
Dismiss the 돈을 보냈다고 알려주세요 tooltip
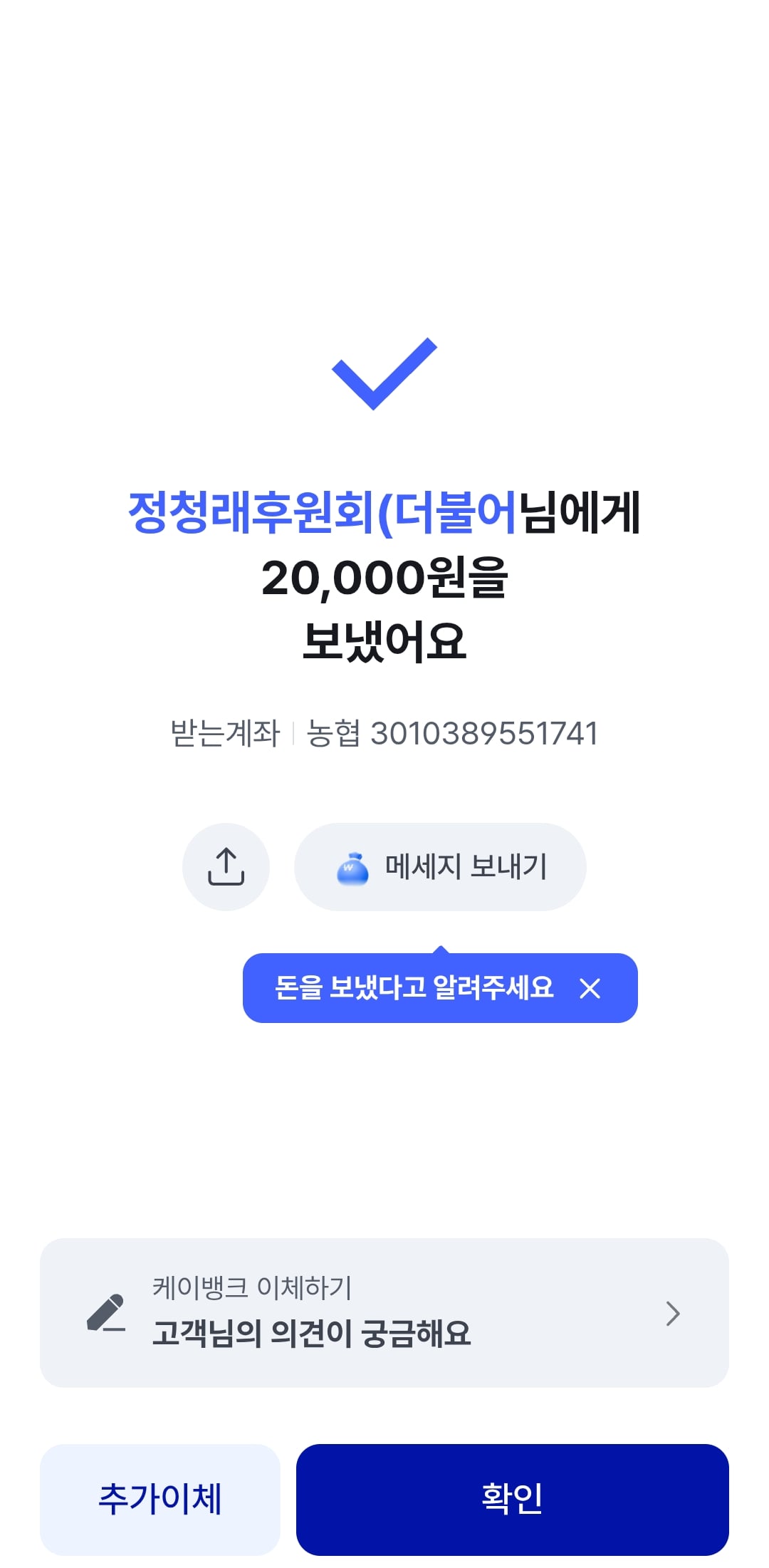click(590, 988)
